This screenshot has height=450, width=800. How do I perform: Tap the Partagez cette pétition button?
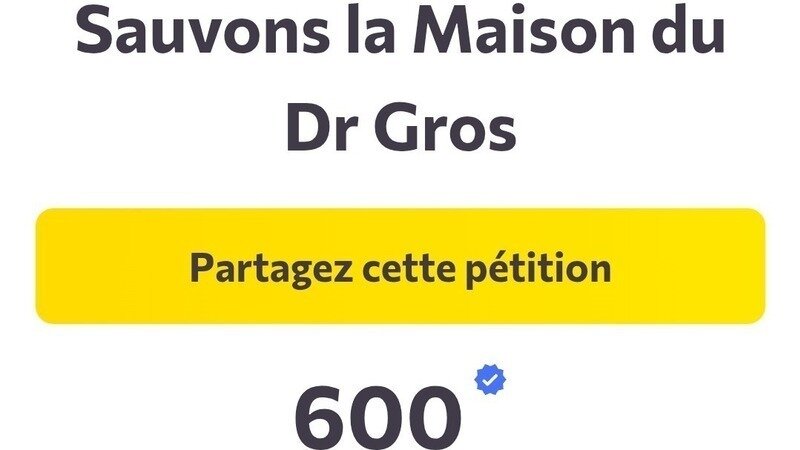click(x=400, y=267)
